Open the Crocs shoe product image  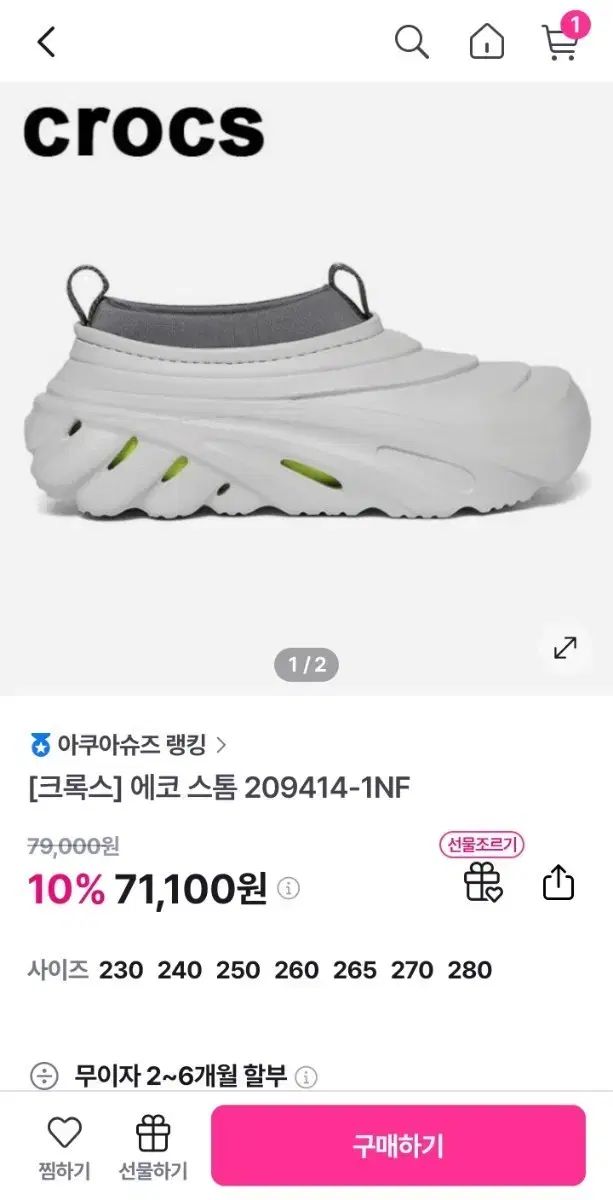pyautogui.click(x=306, y=390)
